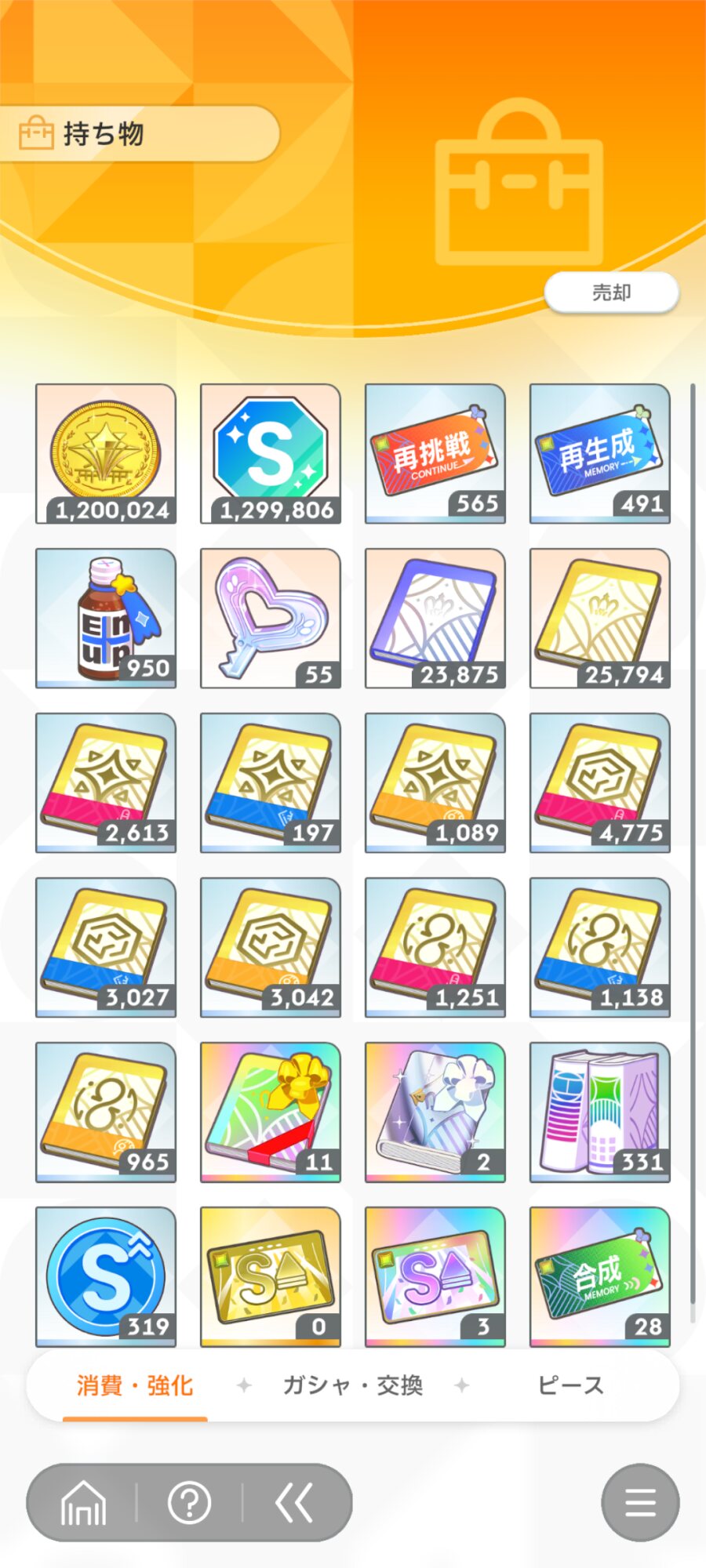
Task: Go to the home screen
Action: [83, 1502]
